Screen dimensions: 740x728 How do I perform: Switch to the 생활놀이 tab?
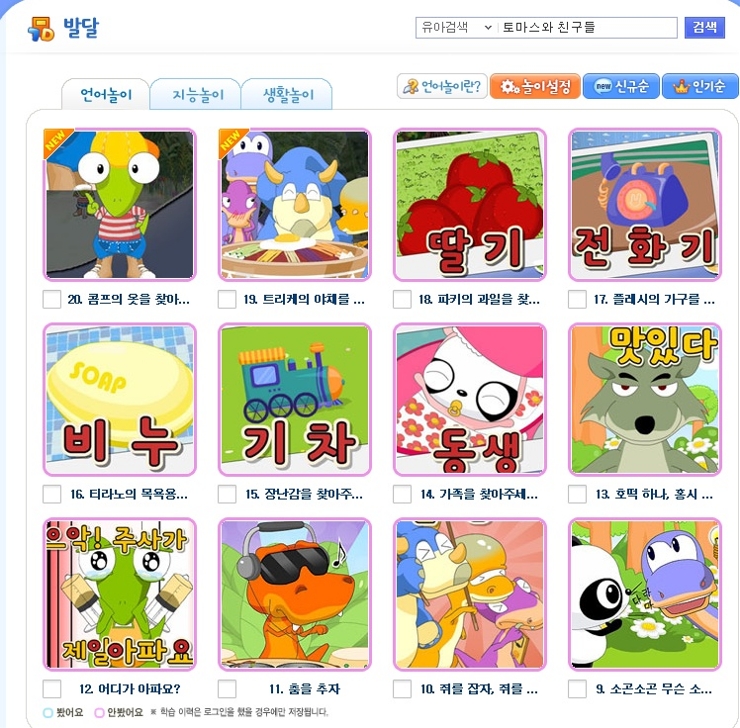287,95
